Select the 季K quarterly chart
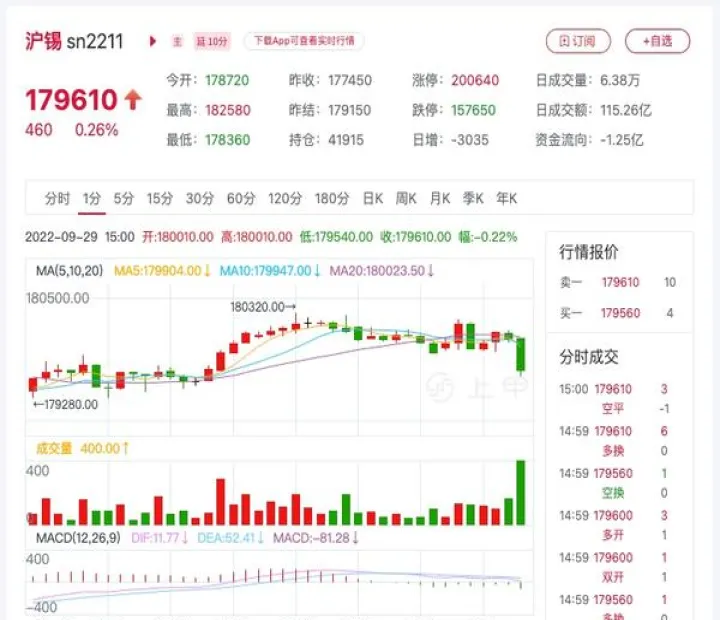This screenshot has height=620, width=720. click(x=473, y=199)
